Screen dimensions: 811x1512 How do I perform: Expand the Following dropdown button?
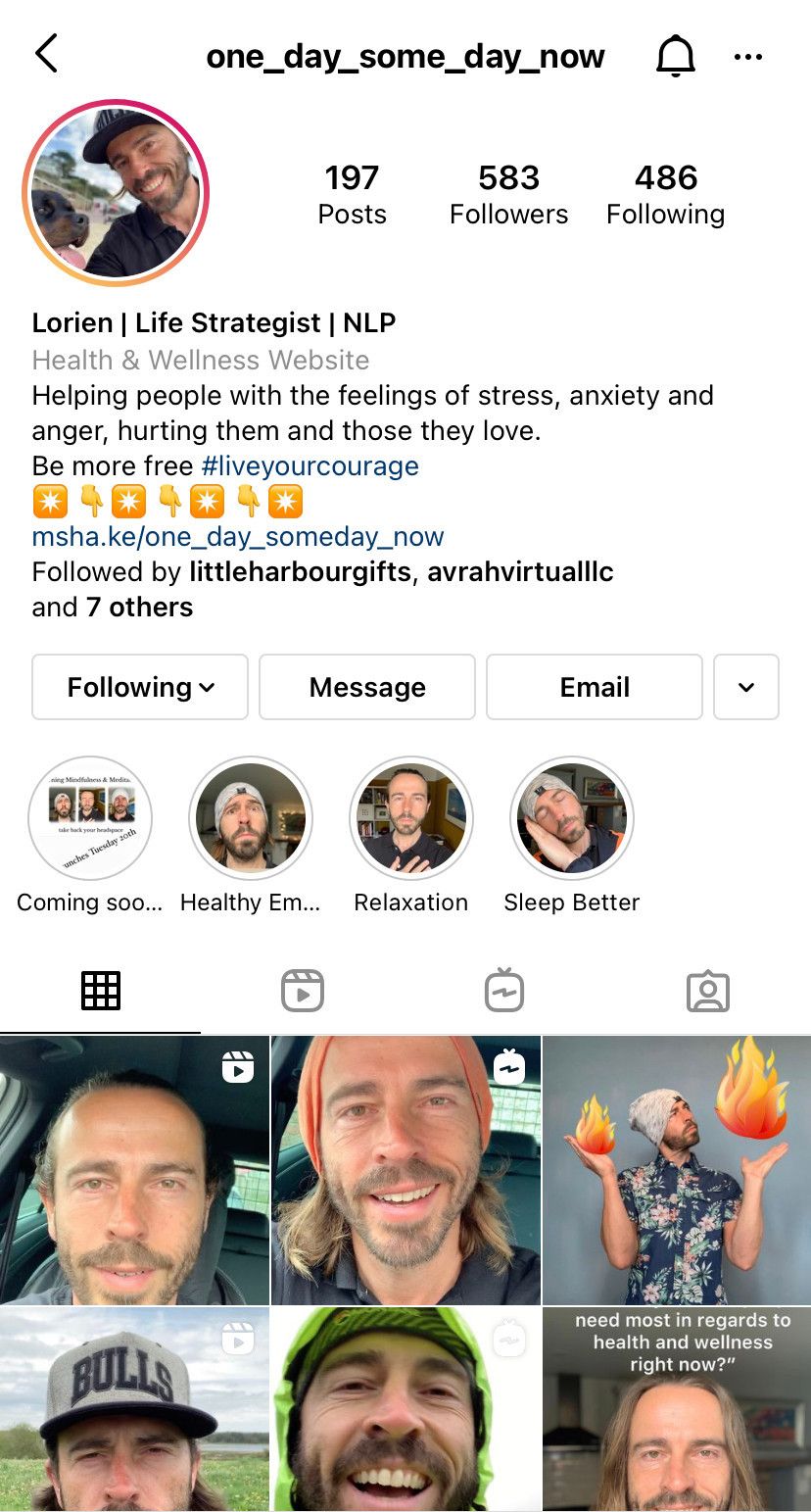click(x=140, y=687)
